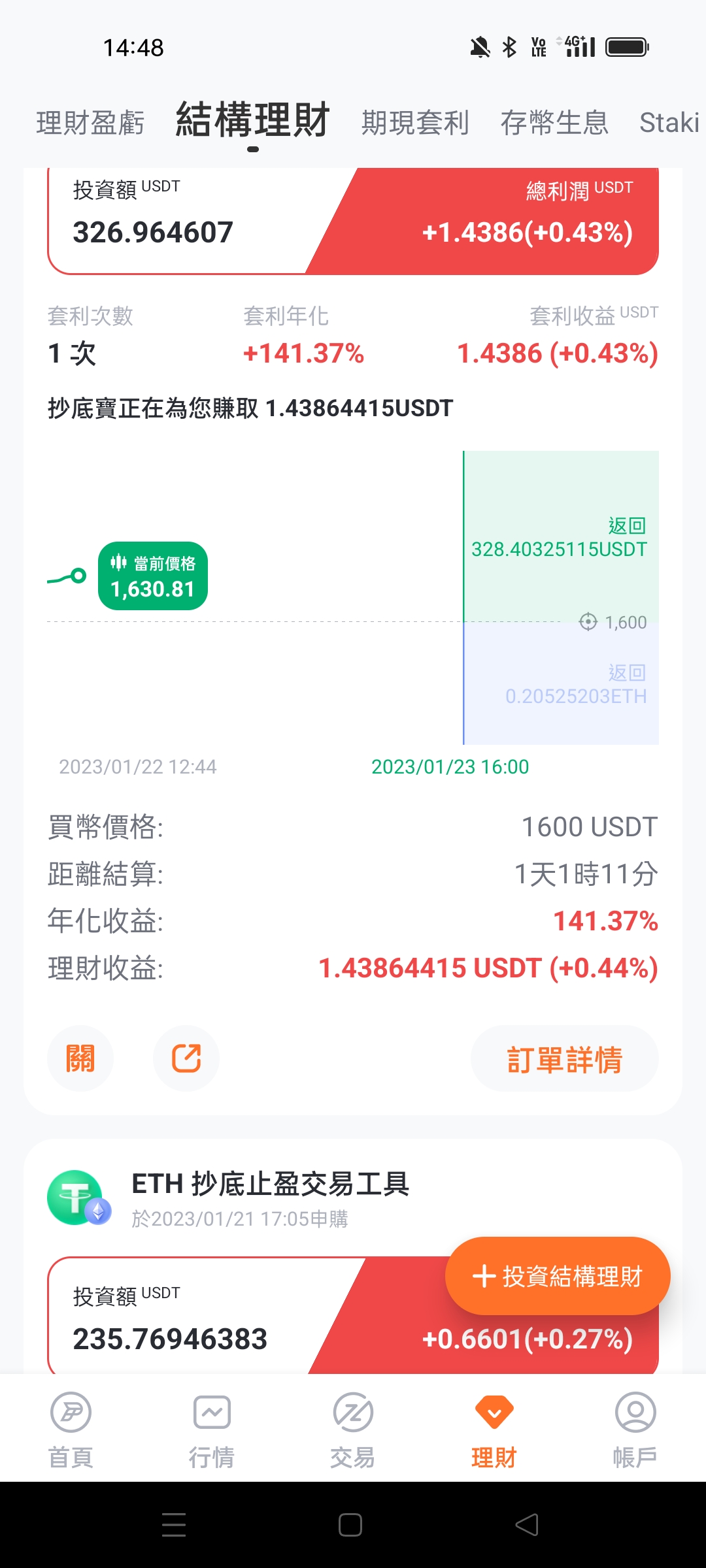Share this order via share icon
The image size is (706, 1568).
click(x=186, y=1058)
